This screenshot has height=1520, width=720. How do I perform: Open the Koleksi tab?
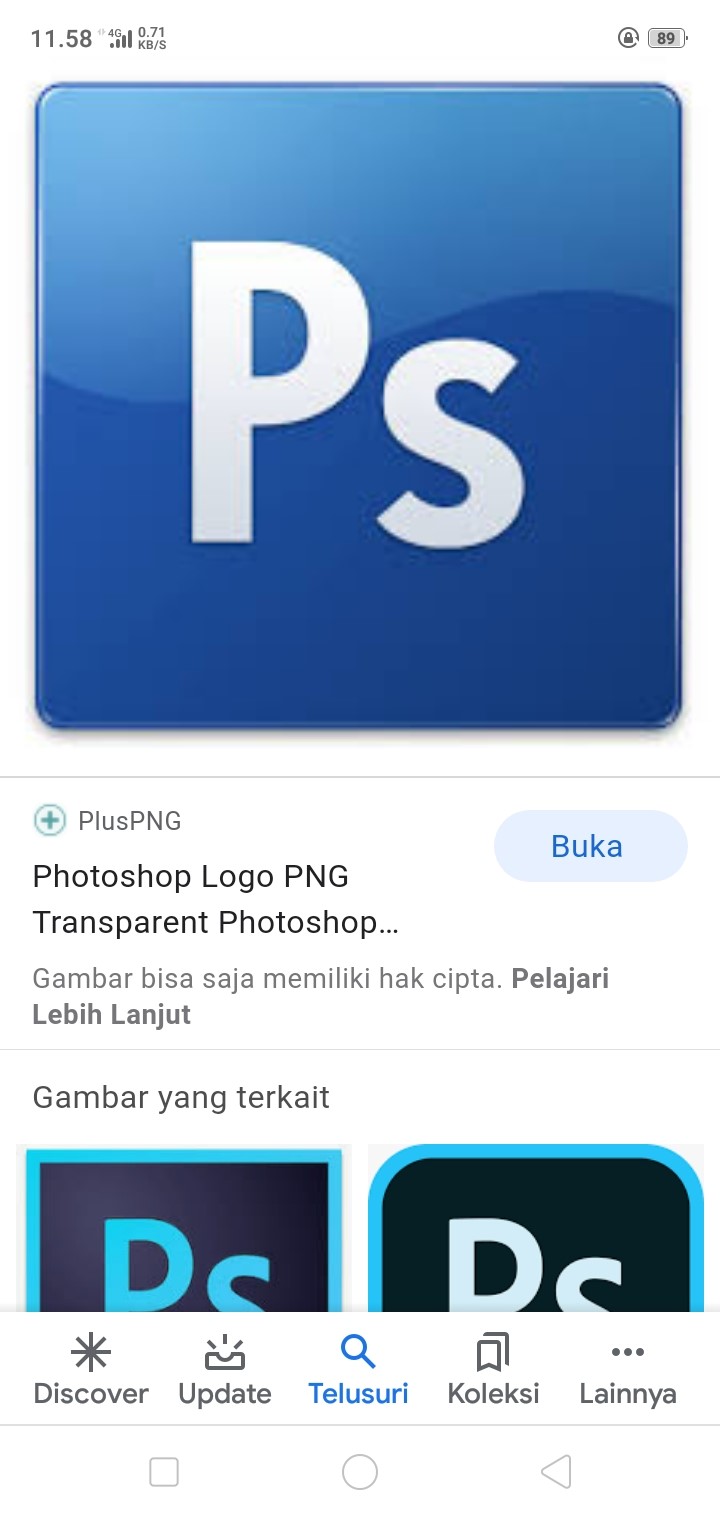[x=493, y=1370]
